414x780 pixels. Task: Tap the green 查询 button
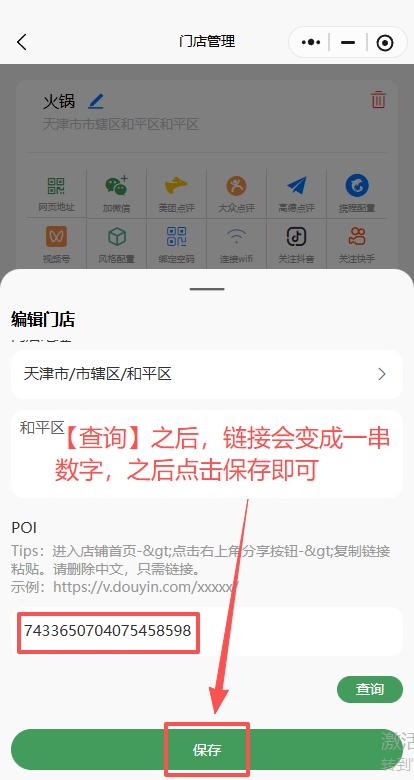(x=370, y=689)
